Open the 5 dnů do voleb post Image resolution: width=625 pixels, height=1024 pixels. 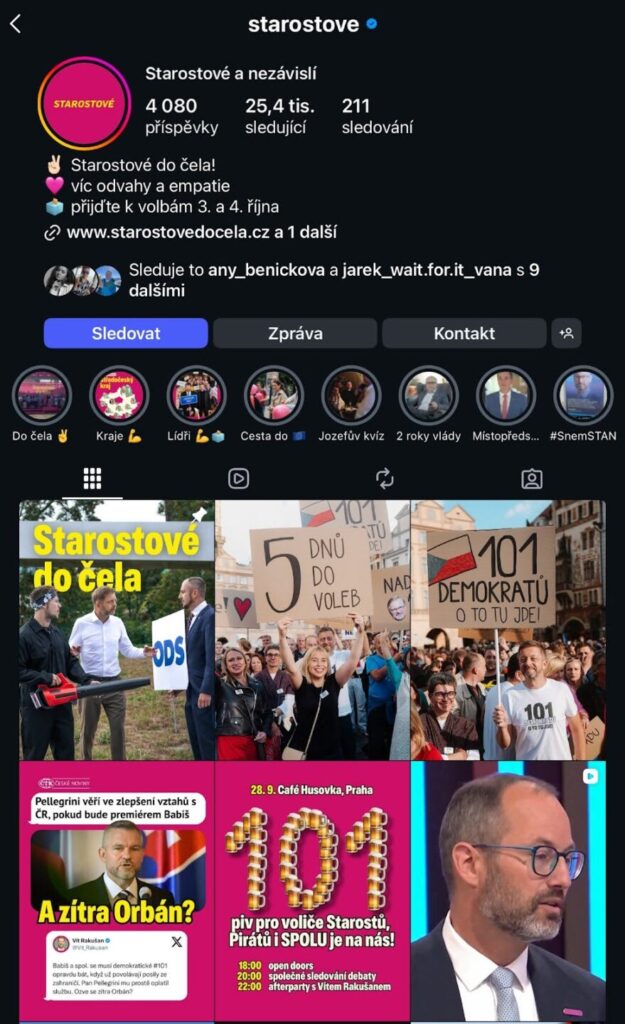pyautogui.click(x=312, y=630)
